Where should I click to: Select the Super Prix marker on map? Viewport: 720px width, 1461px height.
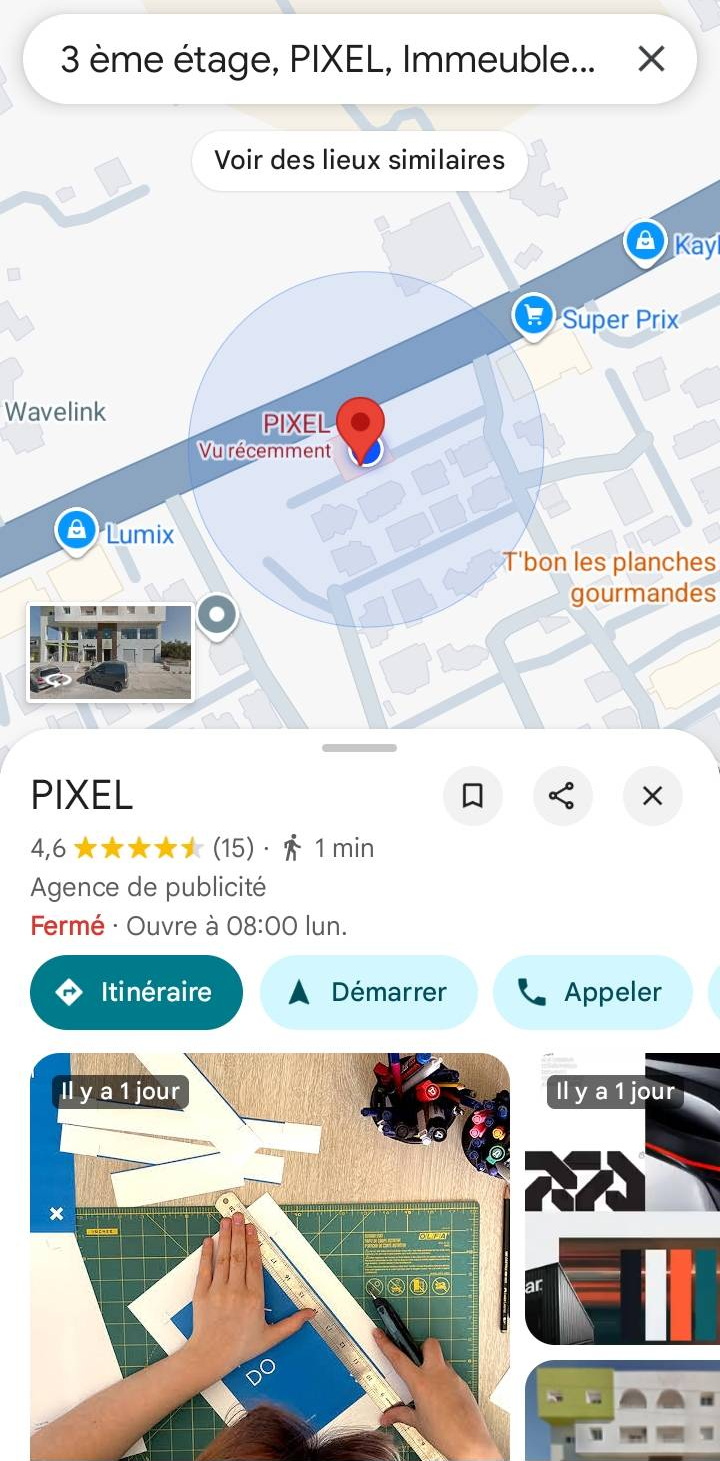(x=534, y=316)
